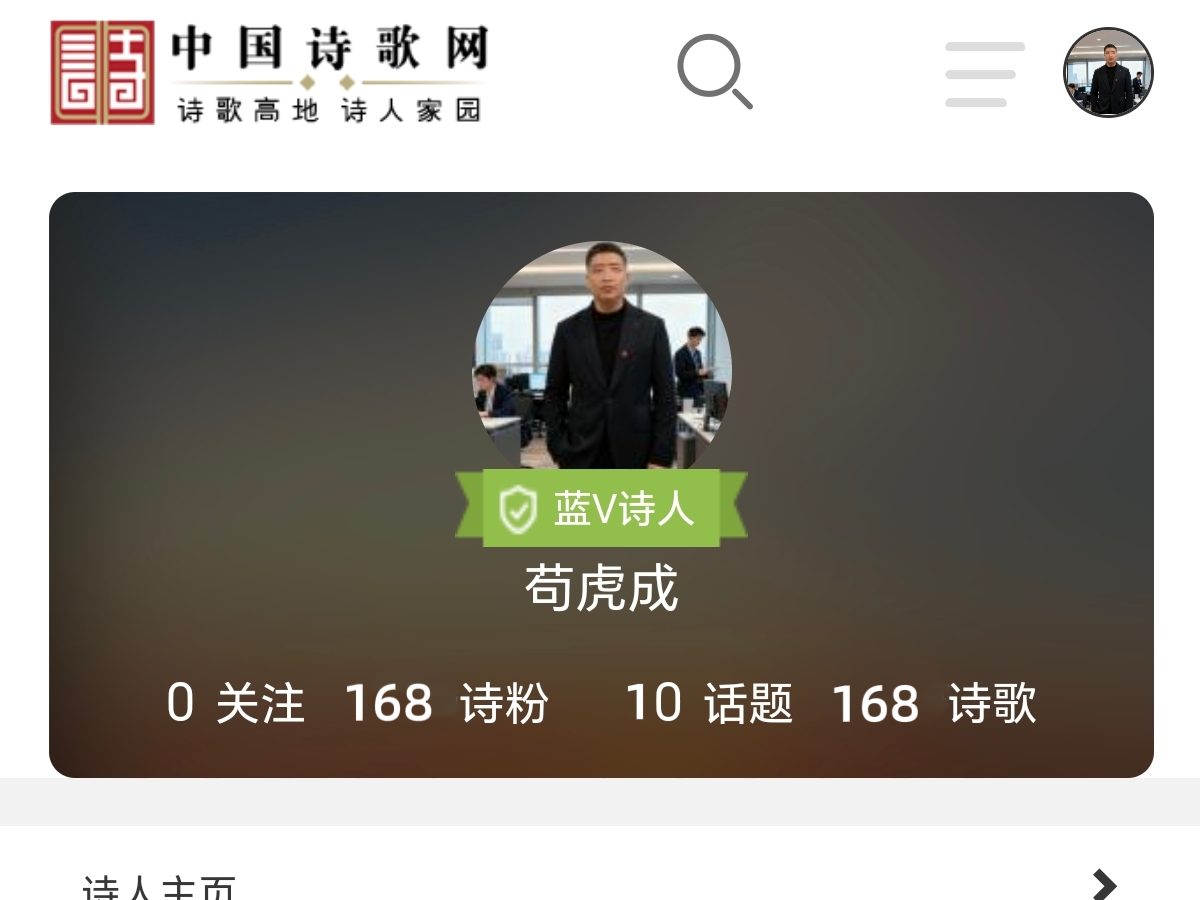View the 0 关注 following list
1200x900 pixels.
pyautogui.click(x=236, y=703)
